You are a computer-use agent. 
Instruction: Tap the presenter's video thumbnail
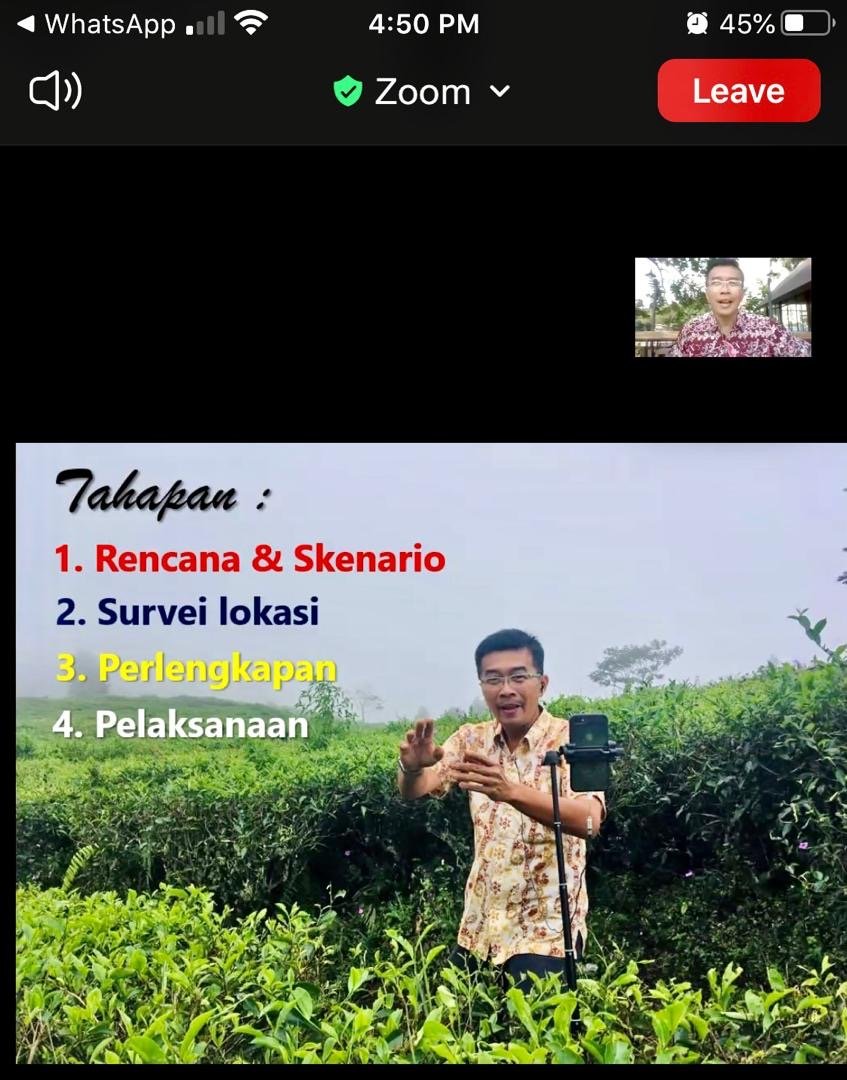tap(722, 307)
